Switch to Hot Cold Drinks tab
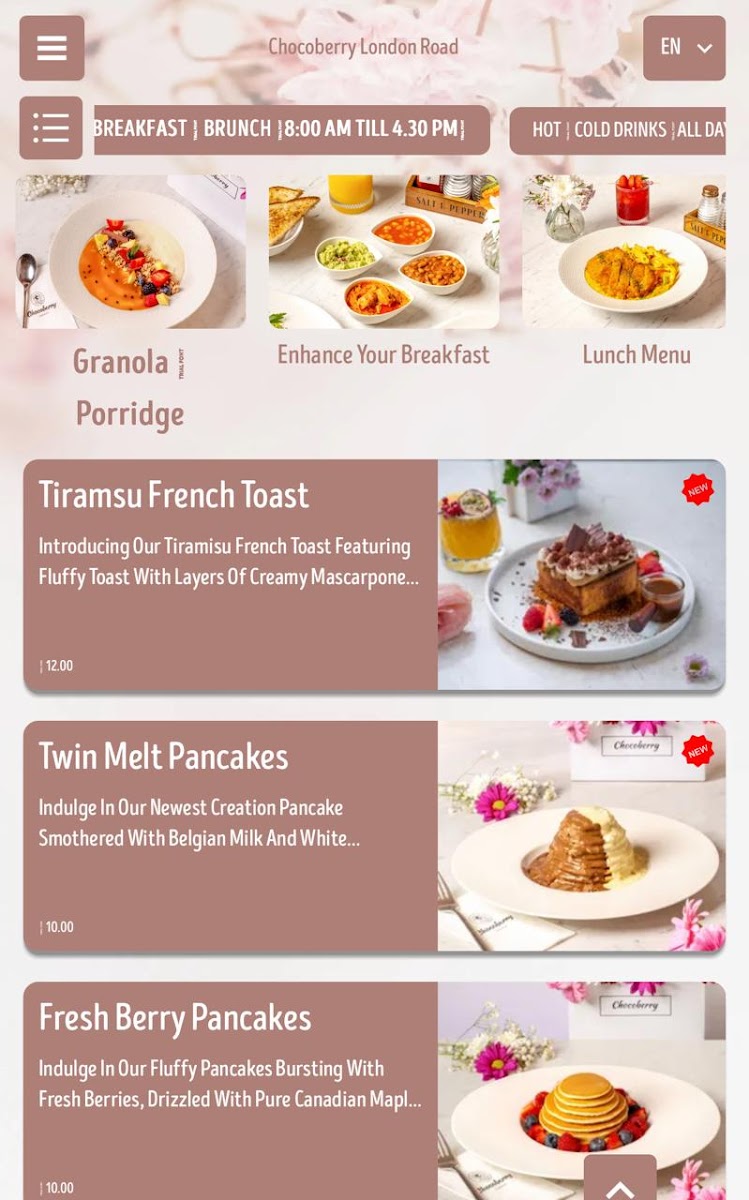Image resolution: width=749 pixels, height=1200 pixels. 618,130
